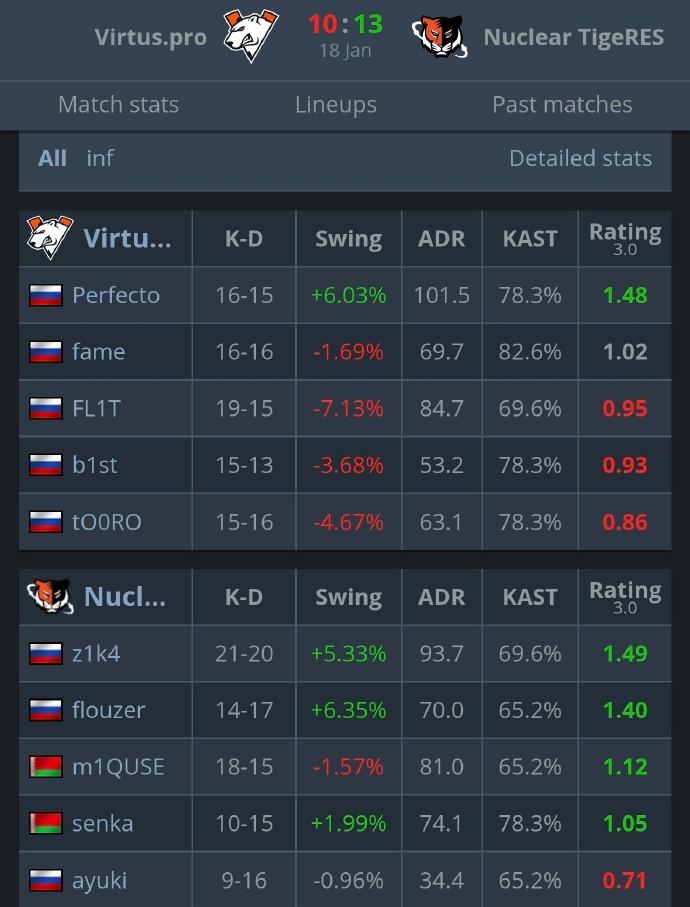View tO0RO's player page
The height and width of the screenshot is (907, 690).
[x=106, y=522]
